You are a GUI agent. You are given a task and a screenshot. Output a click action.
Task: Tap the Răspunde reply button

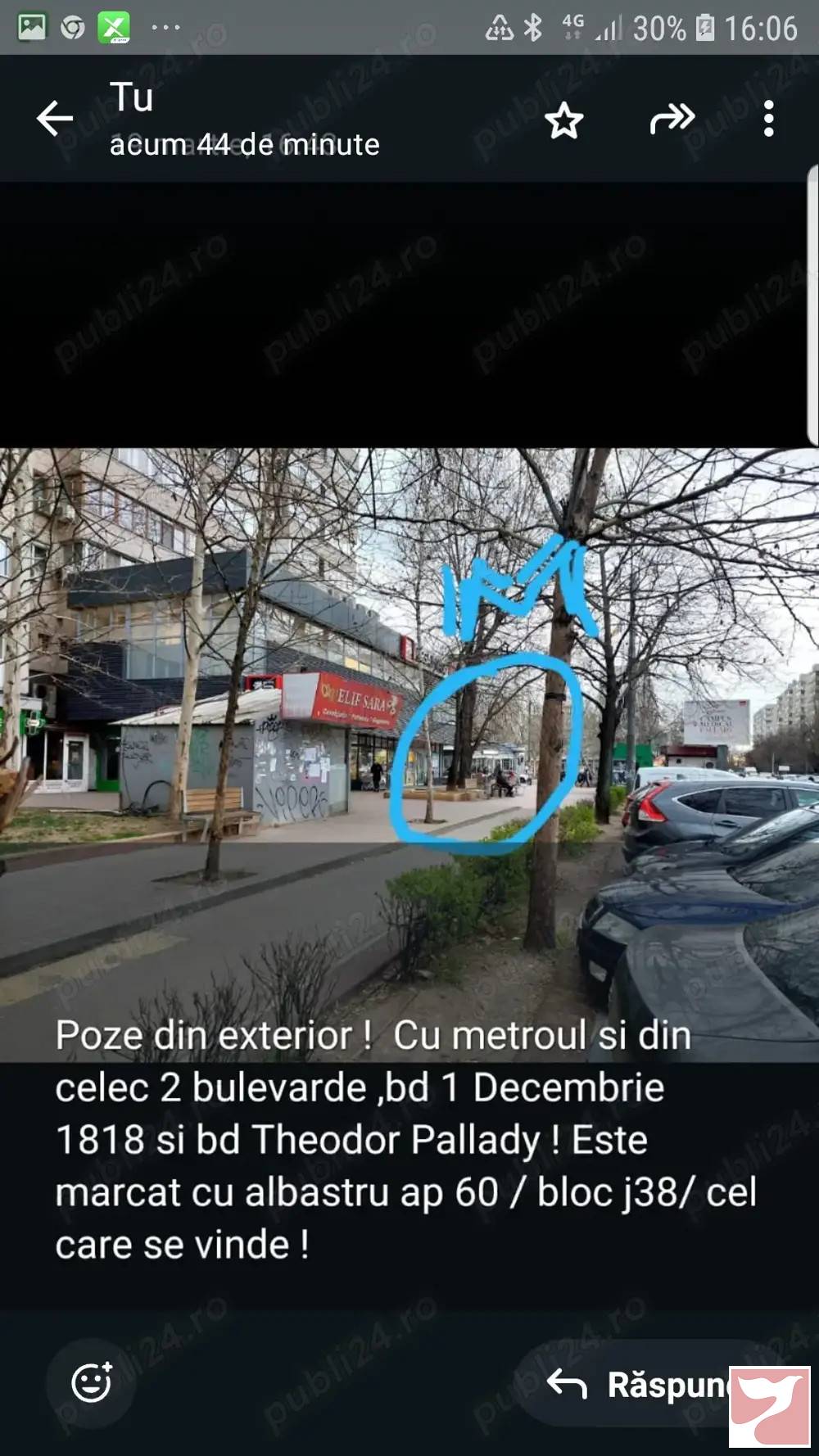point(647,1384)
